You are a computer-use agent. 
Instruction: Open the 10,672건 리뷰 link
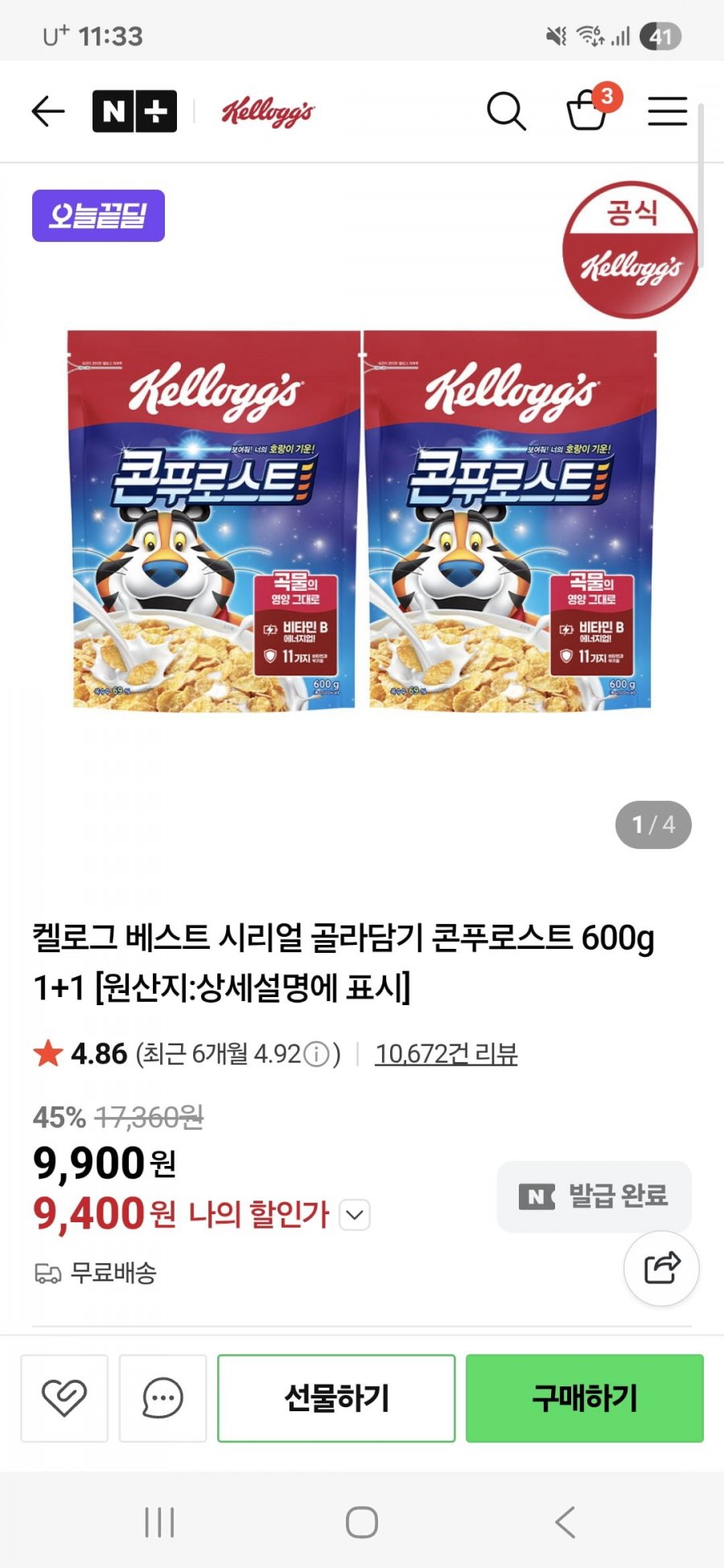(446, 1053)
